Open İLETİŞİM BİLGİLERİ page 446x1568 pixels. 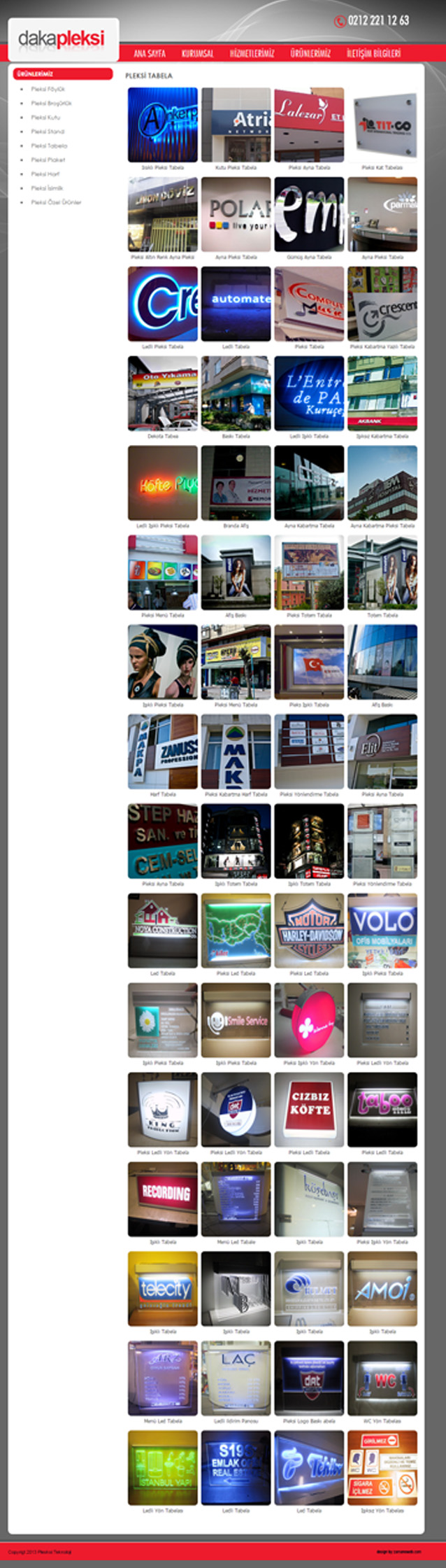point(373,53)
